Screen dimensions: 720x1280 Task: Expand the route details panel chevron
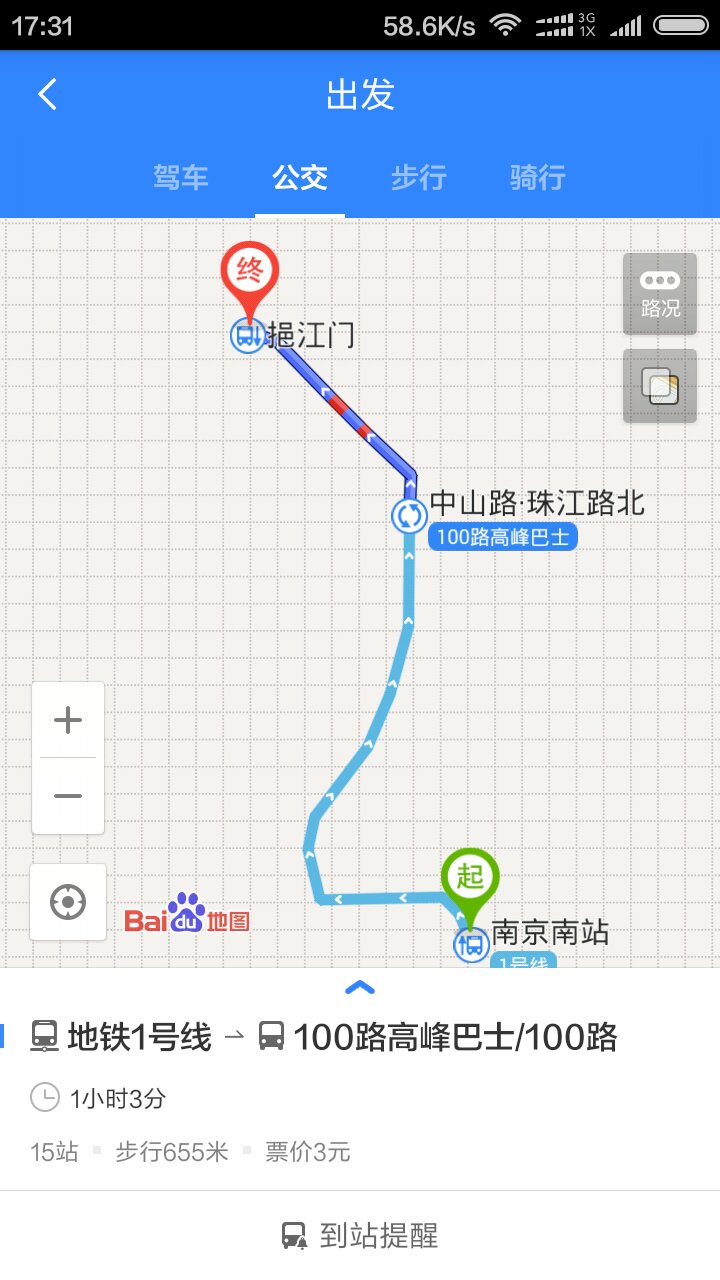coord(360,988)
